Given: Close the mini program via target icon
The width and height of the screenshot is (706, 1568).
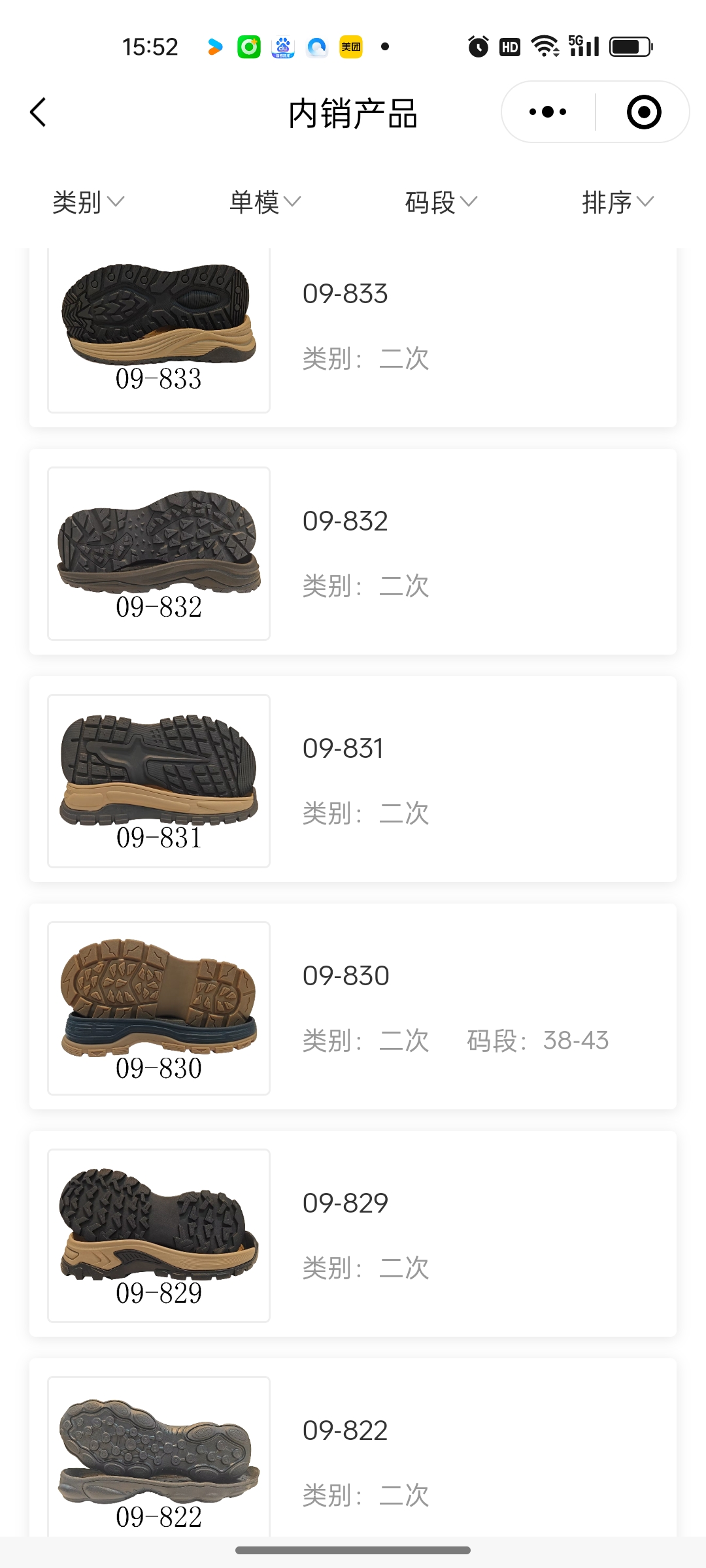Looking at the screenshot, I should coord(643,112).
